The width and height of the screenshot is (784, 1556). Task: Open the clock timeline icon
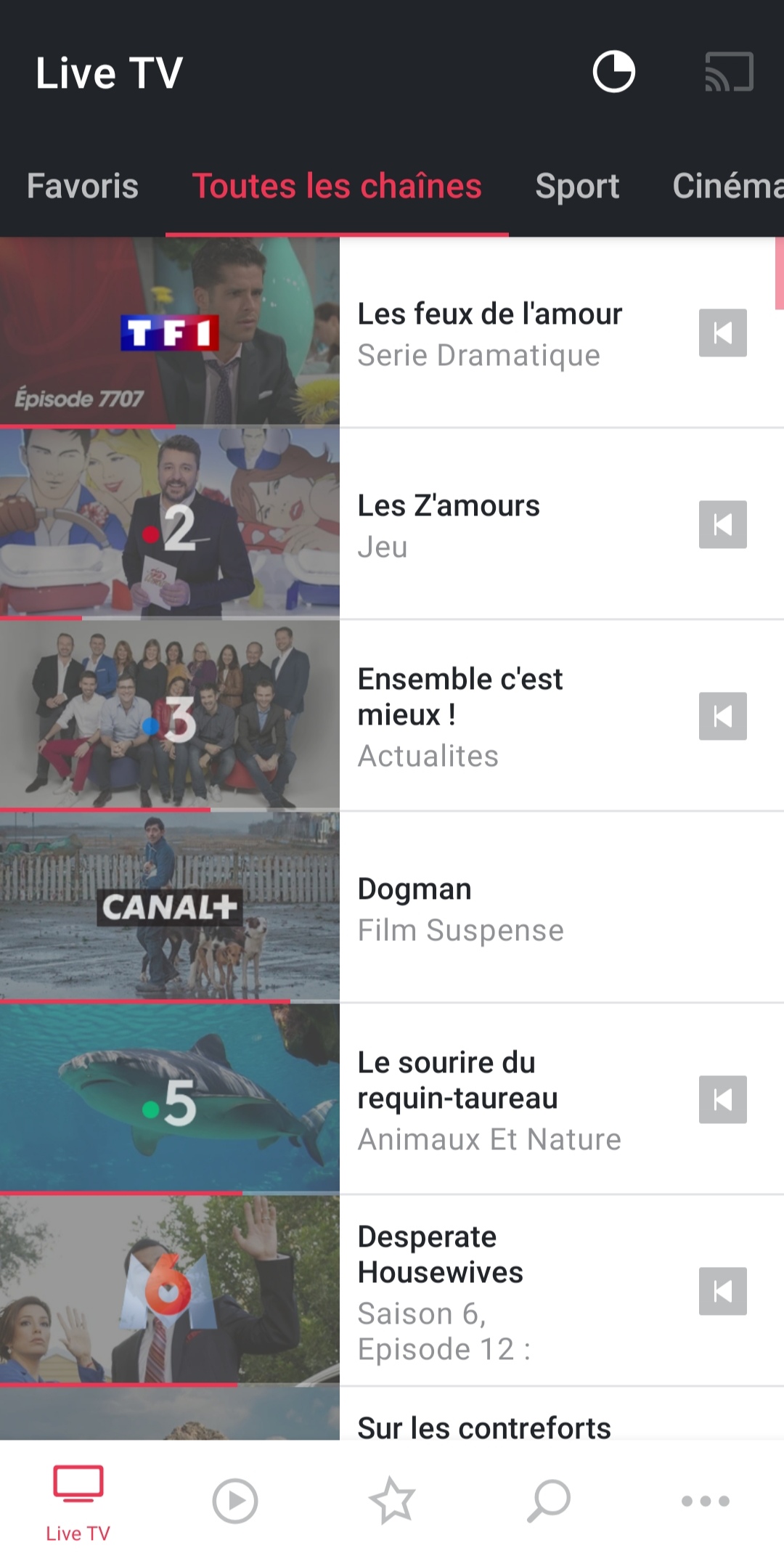point(613,72)
